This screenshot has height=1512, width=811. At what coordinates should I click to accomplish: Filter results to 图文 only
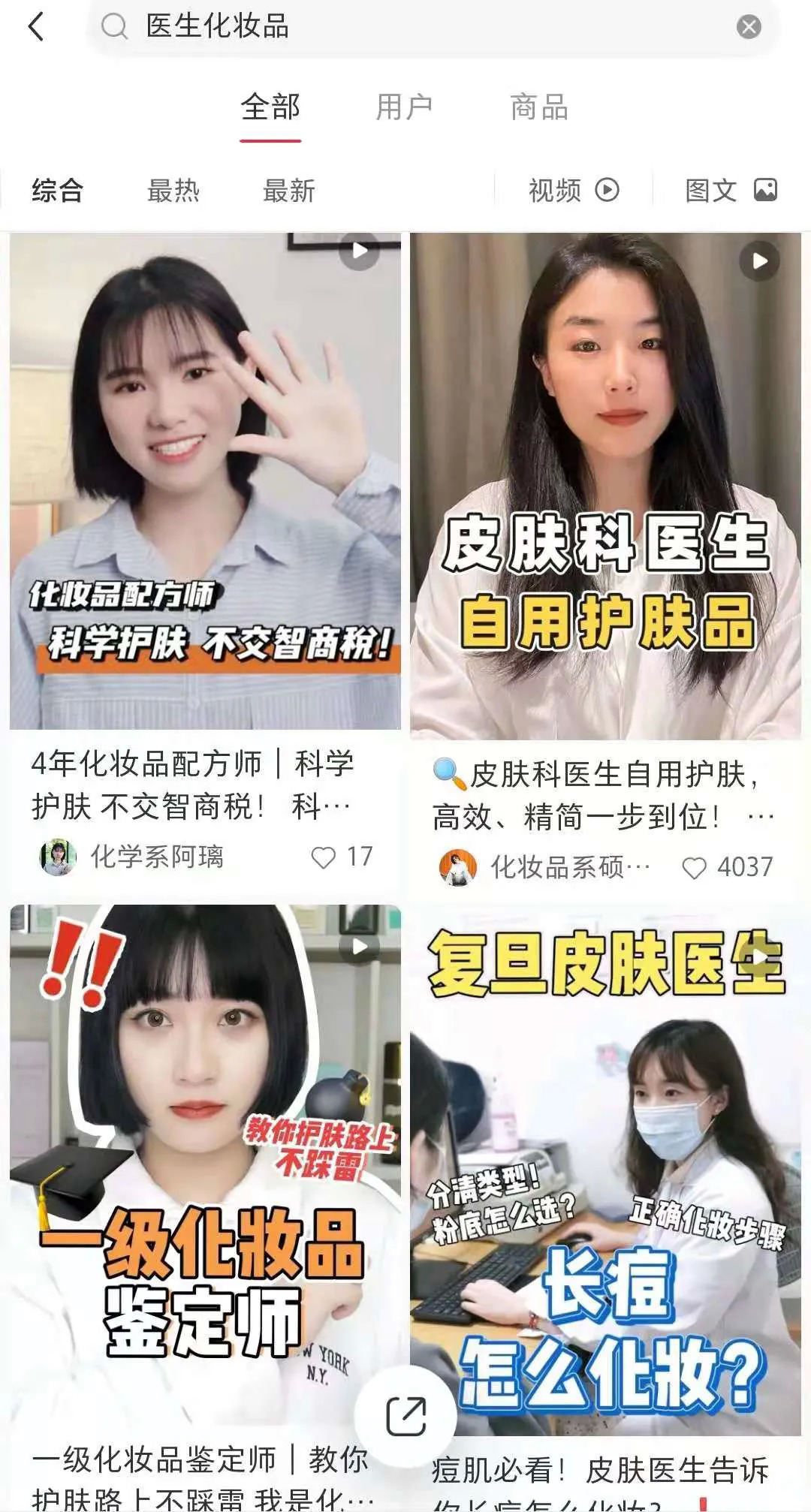pyautogui.click(x=731, y=191)
